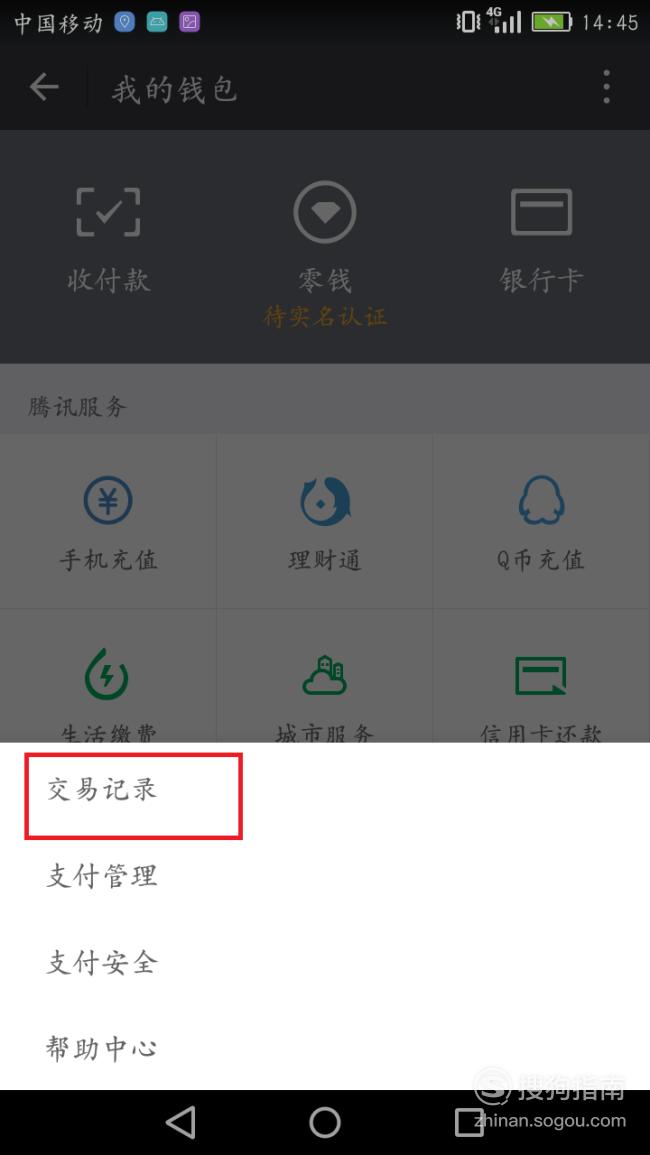Image resolution: width=650 pixels, height=1155 pixels.
Task: Select 支付管理 option
Action: [324, 876]
